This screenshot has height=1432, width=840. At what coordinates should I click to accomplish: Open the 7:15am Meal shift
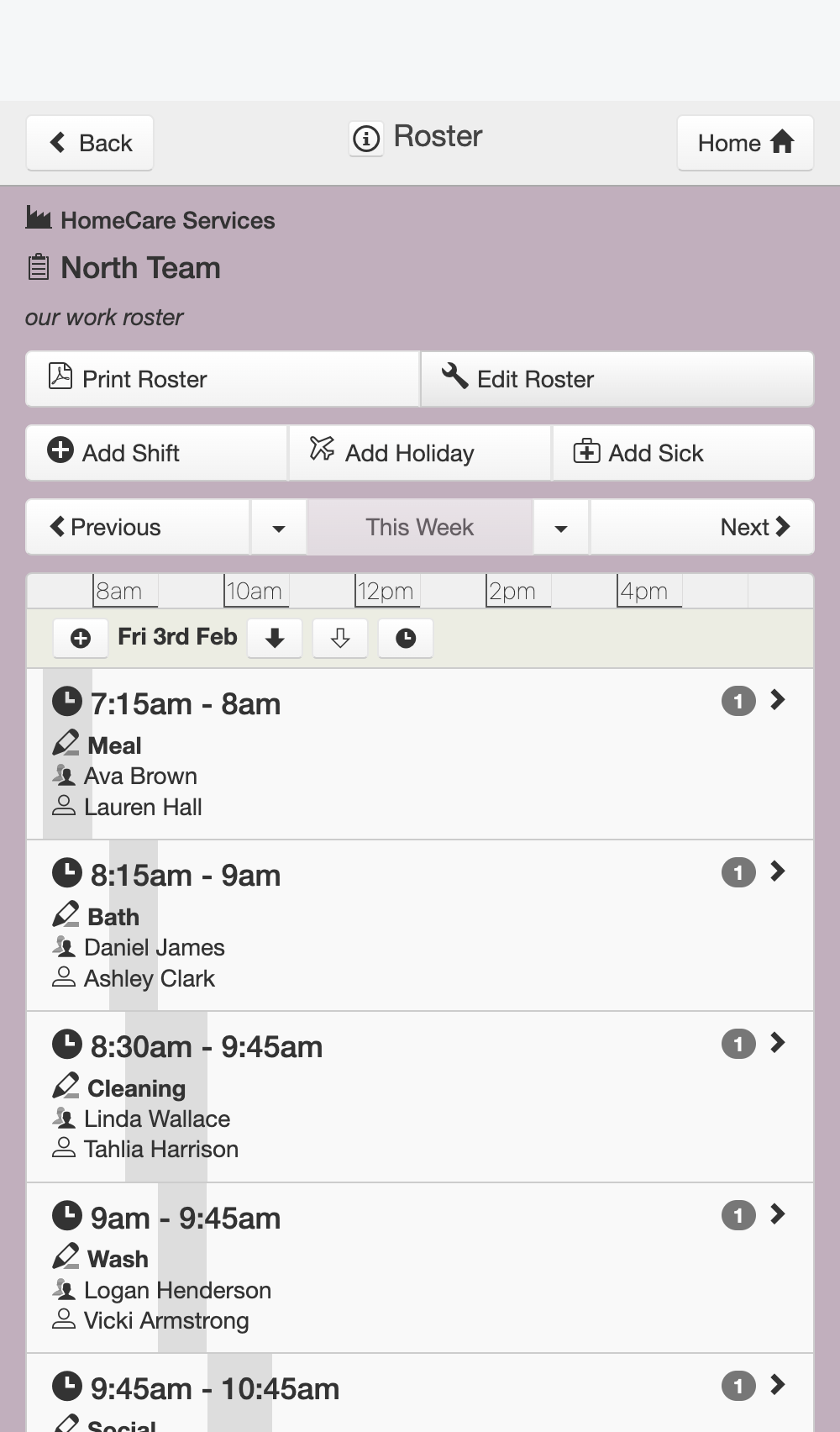point(420,754)
